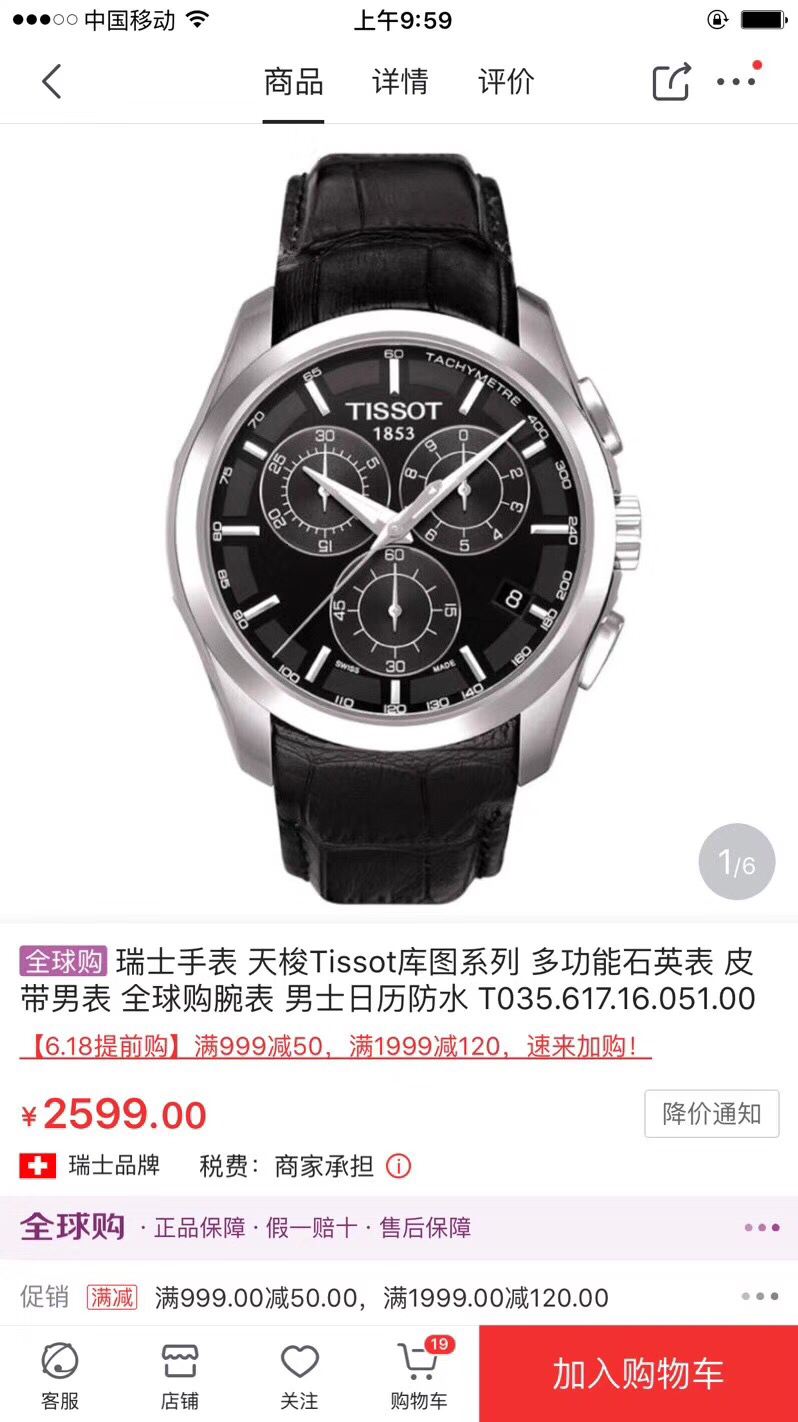Contact 客服 customer service

click(60, 1375)
